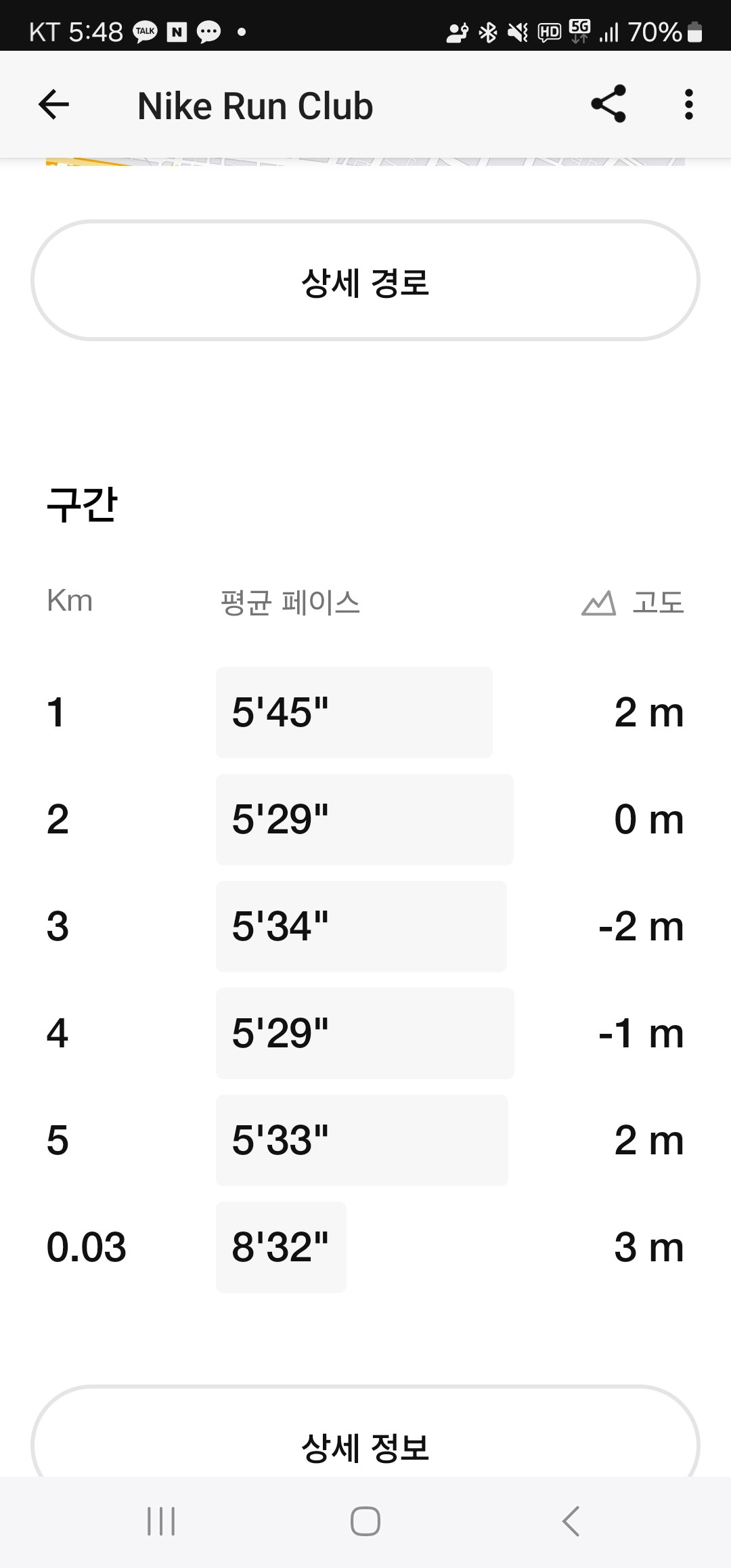Open the 상세 경로 route details button

(365, 280)
